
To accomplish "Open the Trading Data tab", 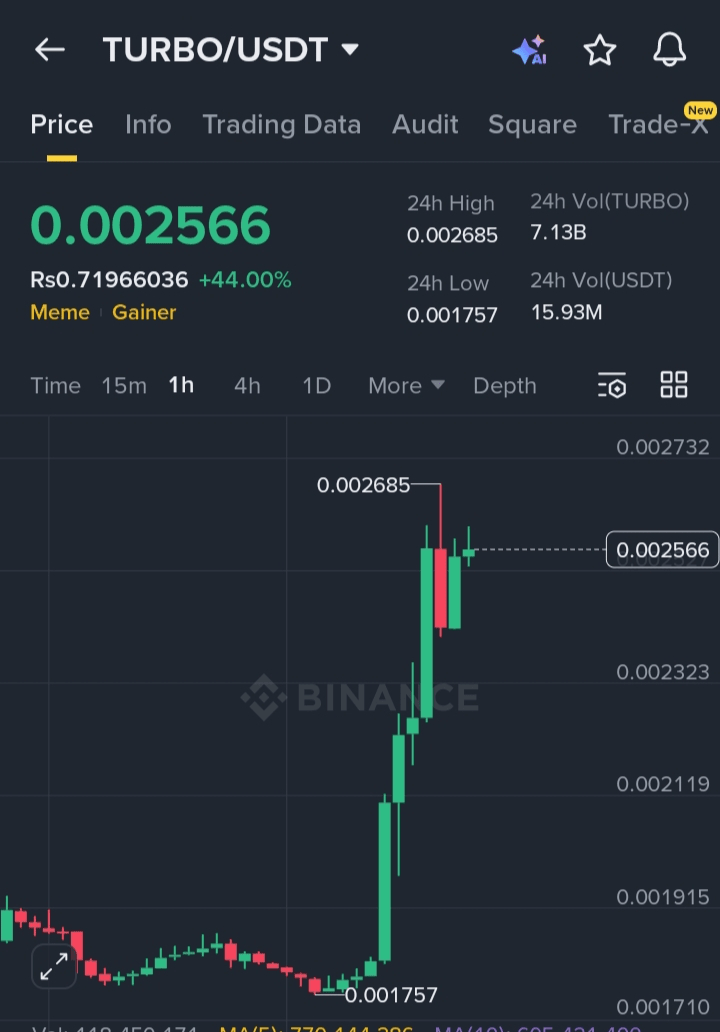I will (x=281, y=125).
